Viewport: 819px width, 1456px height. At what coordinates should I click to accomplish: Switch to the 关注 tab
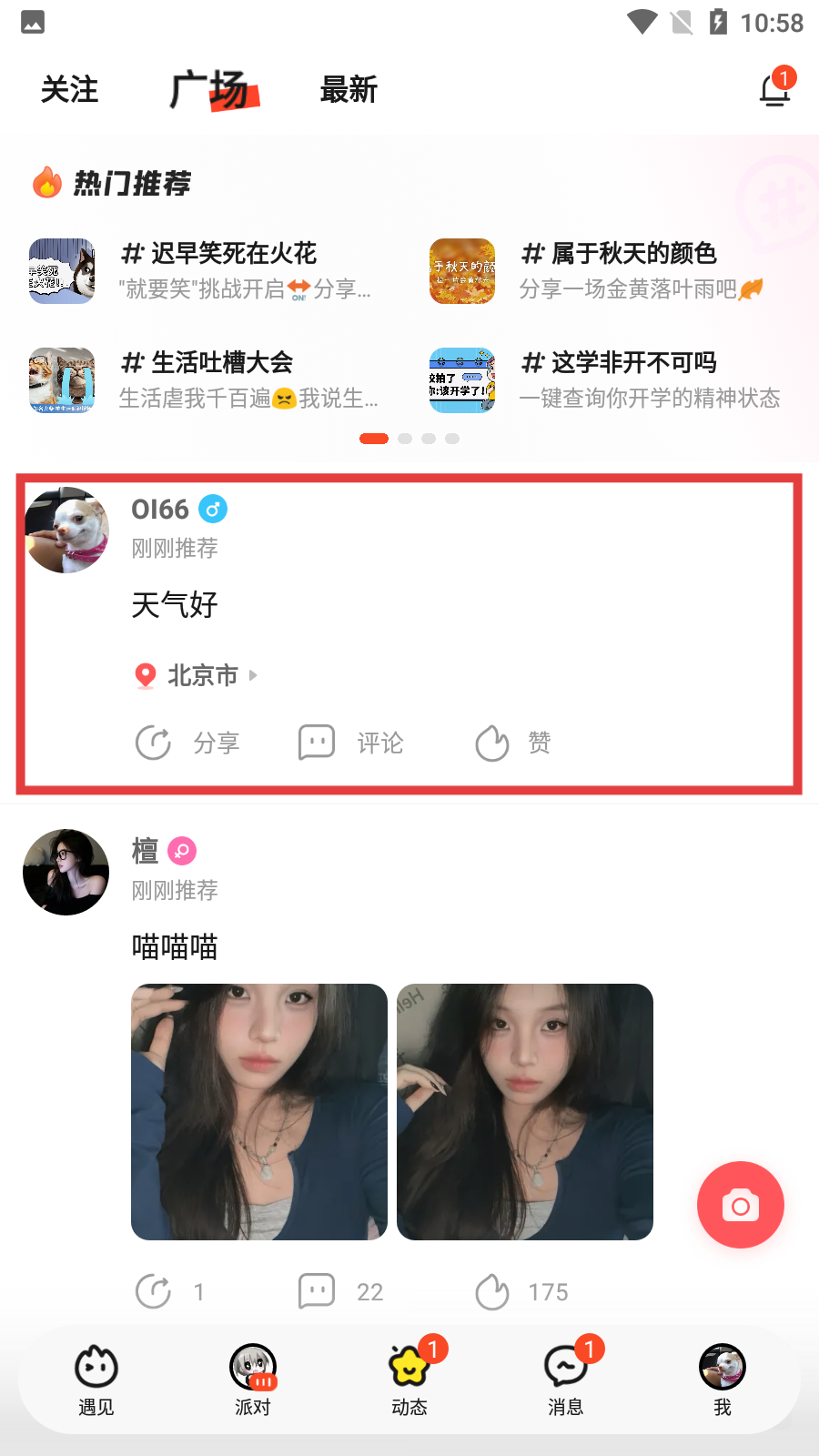(x=69, y=90)
